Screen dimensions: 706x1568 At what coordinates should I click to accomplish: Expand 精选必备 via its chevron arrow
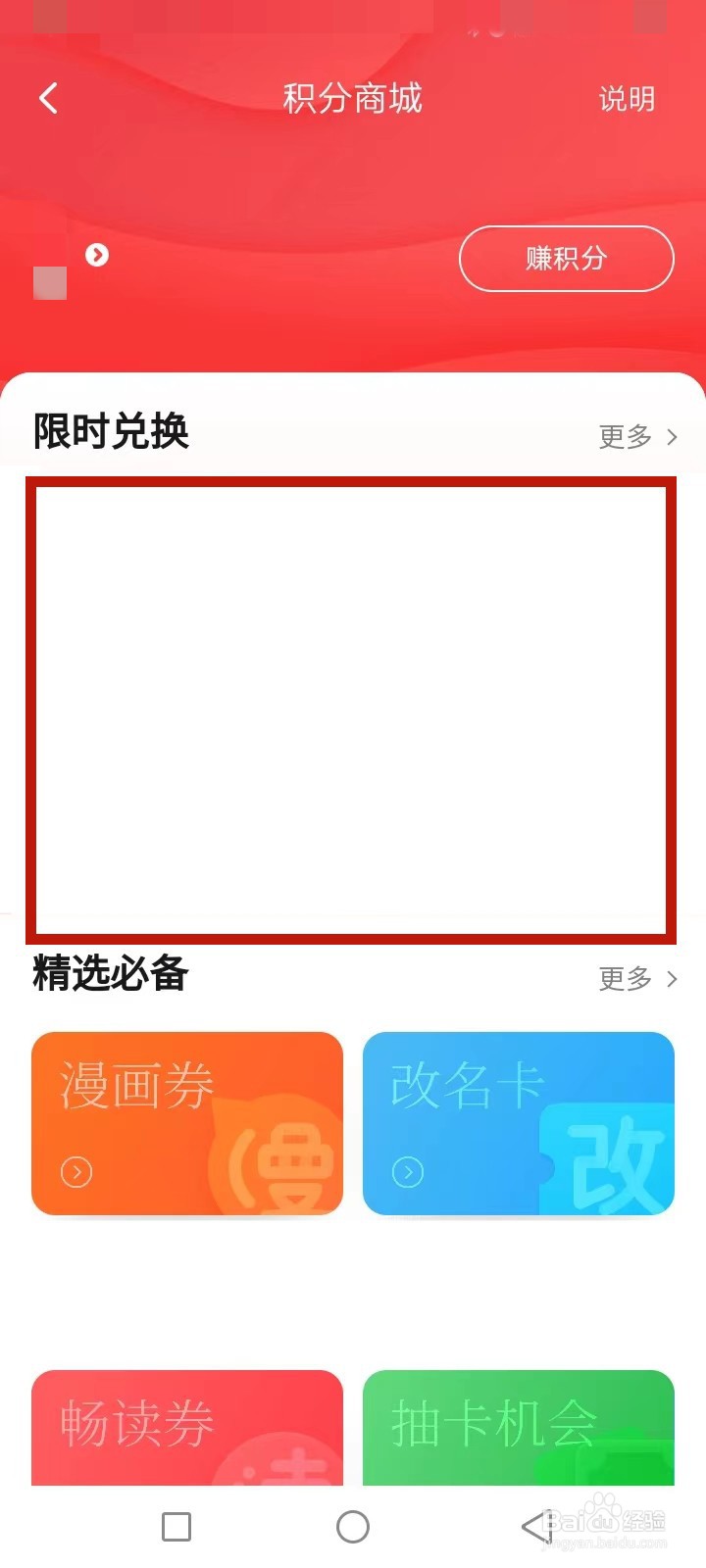coord(673,979)
